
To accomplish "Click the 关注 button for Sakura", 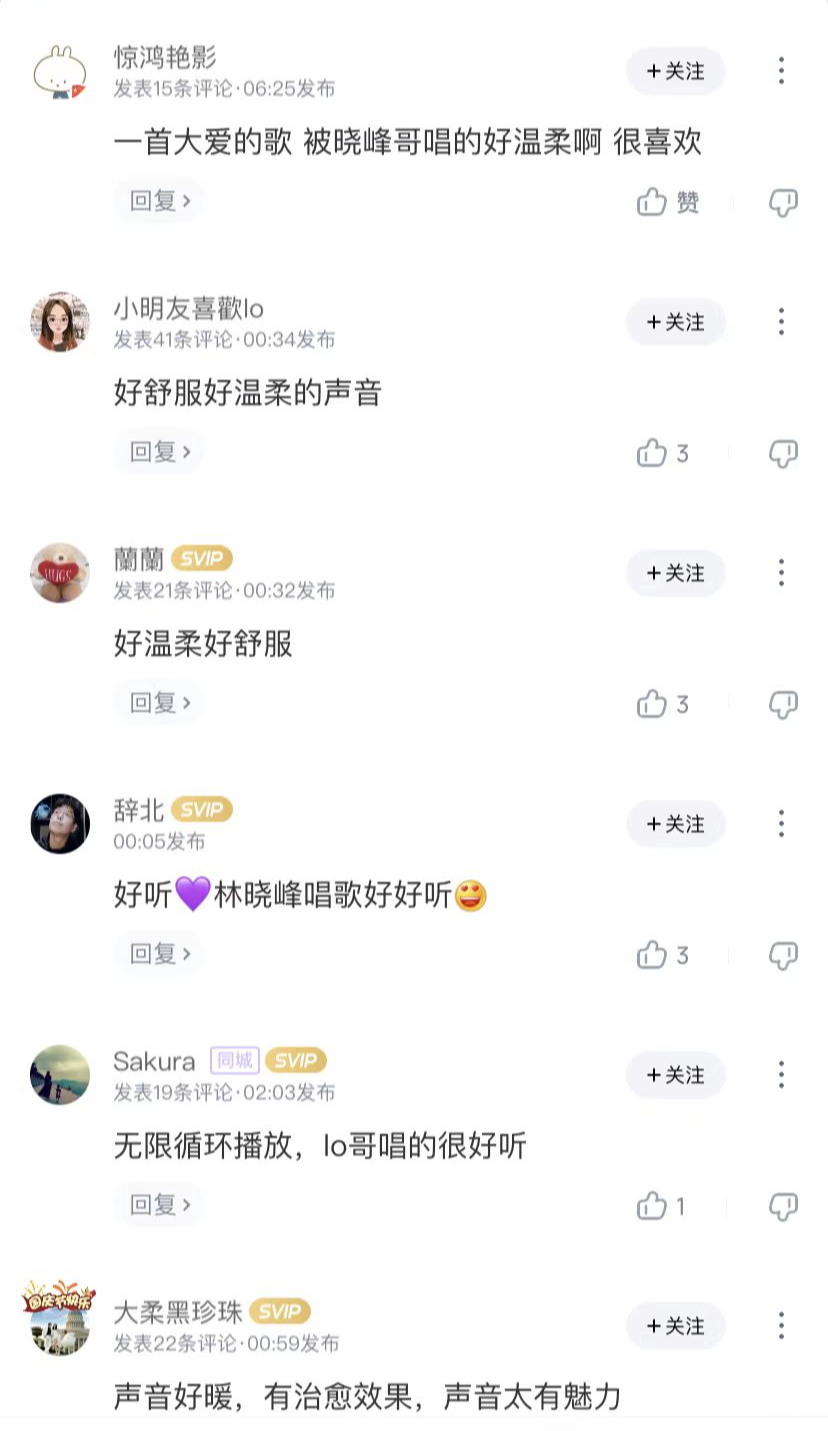I will tap(676, 1075).
